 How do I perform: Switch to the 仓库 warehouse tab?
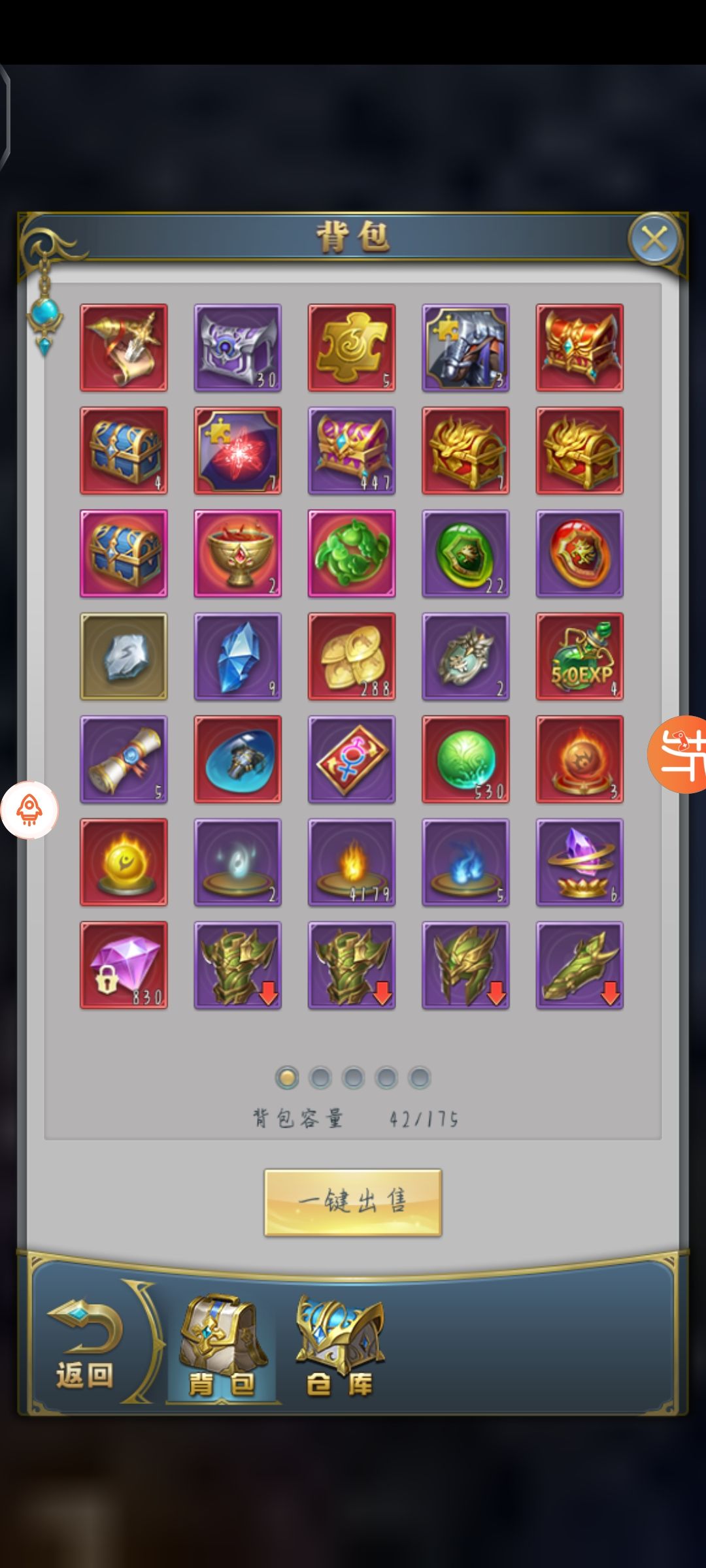click(x=339, y=1347)
